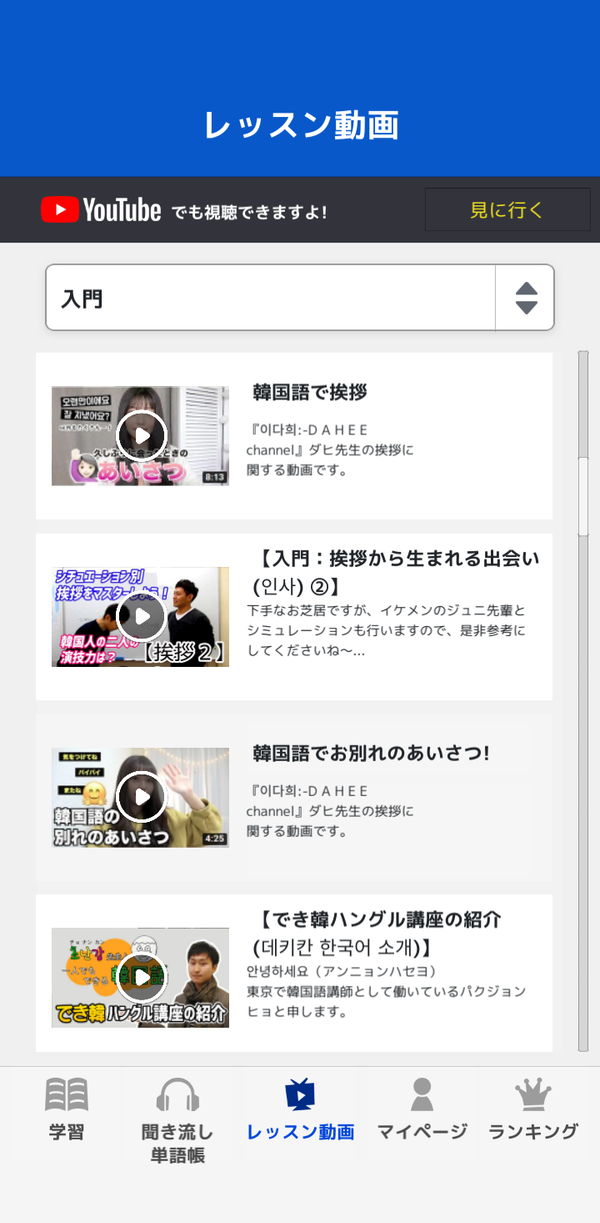The height and width of the screenshot is (1223, 600).
Task: Open the マイページ tab
Action: (422, 1110)
